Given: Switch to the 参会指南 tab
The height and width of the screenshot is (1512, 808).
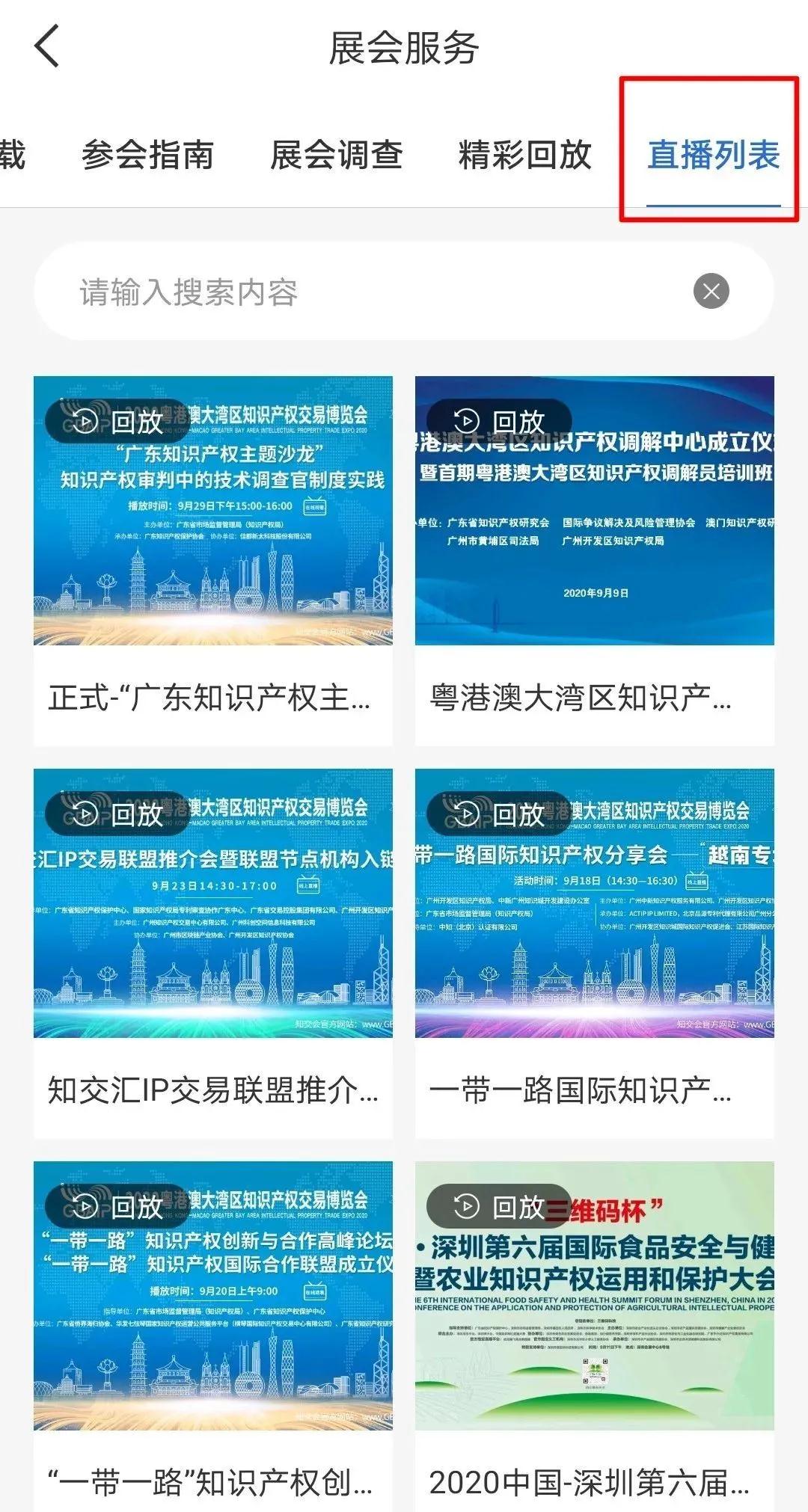Looking at the screenshot, I should coord(147,155).
